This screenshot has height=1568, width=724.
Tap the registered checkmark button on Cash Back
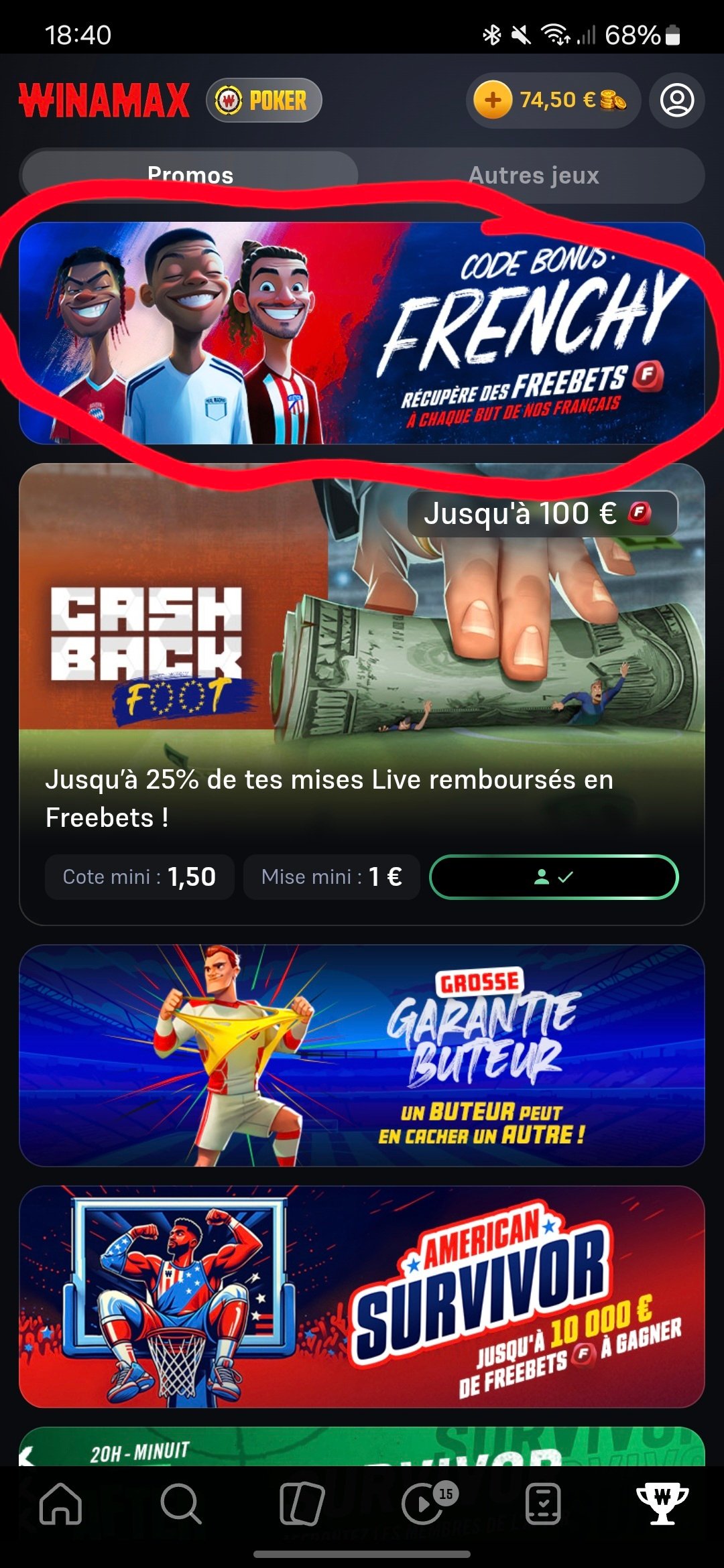point(554,876)
